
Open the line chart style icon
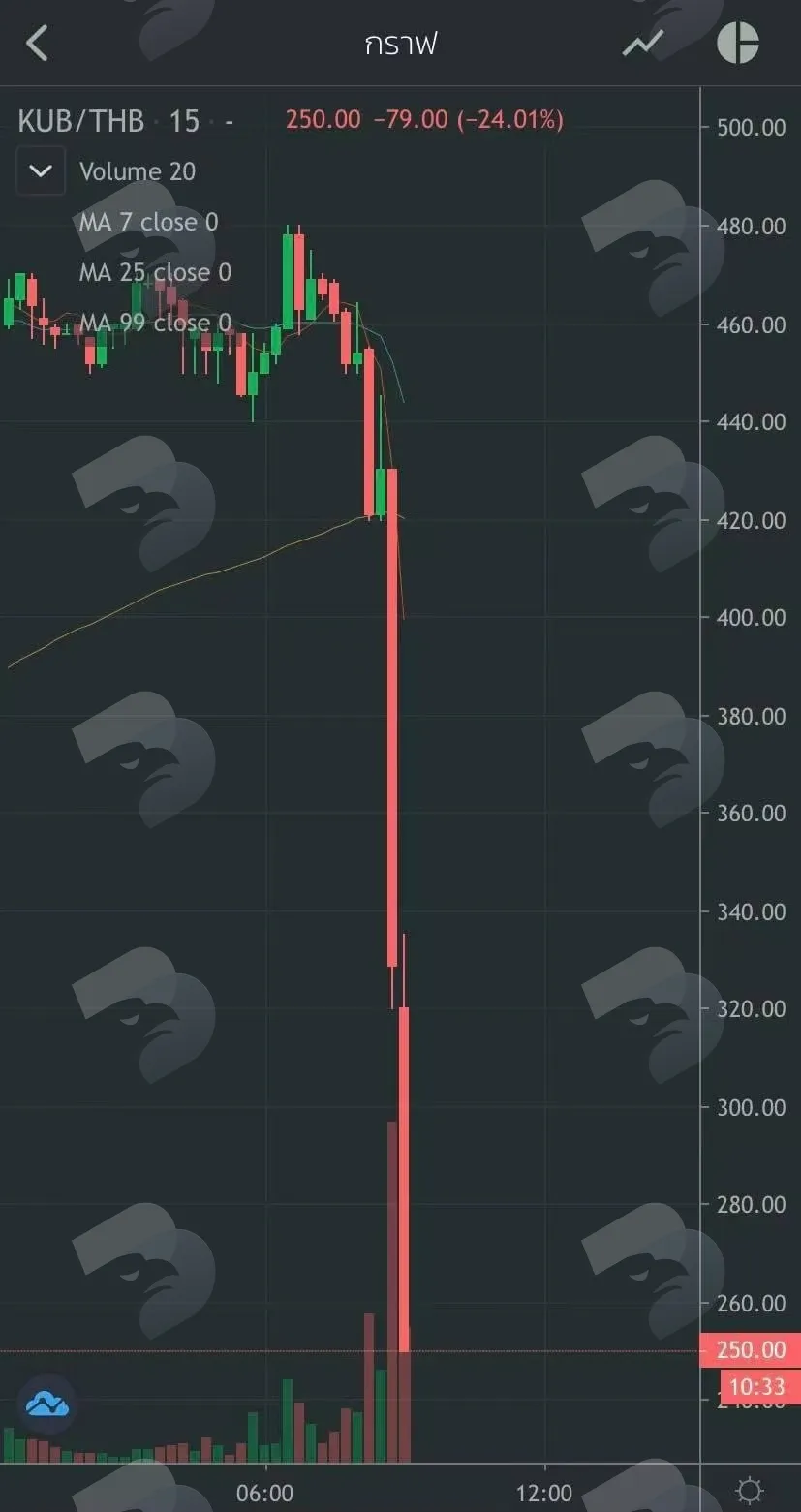[x=643, y=44]
